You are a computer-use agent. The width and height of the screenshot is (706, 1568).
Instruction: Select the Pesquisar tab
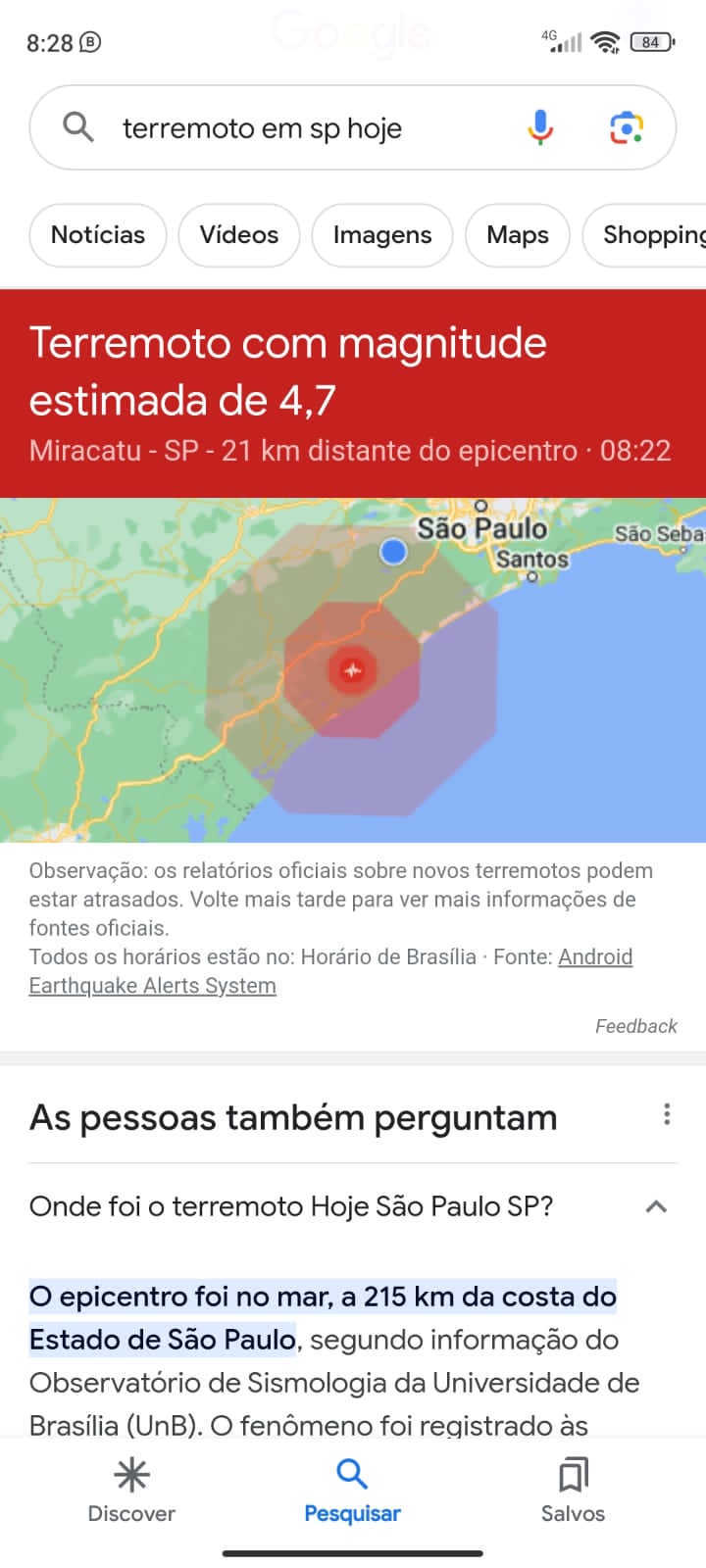(352, 1491)
